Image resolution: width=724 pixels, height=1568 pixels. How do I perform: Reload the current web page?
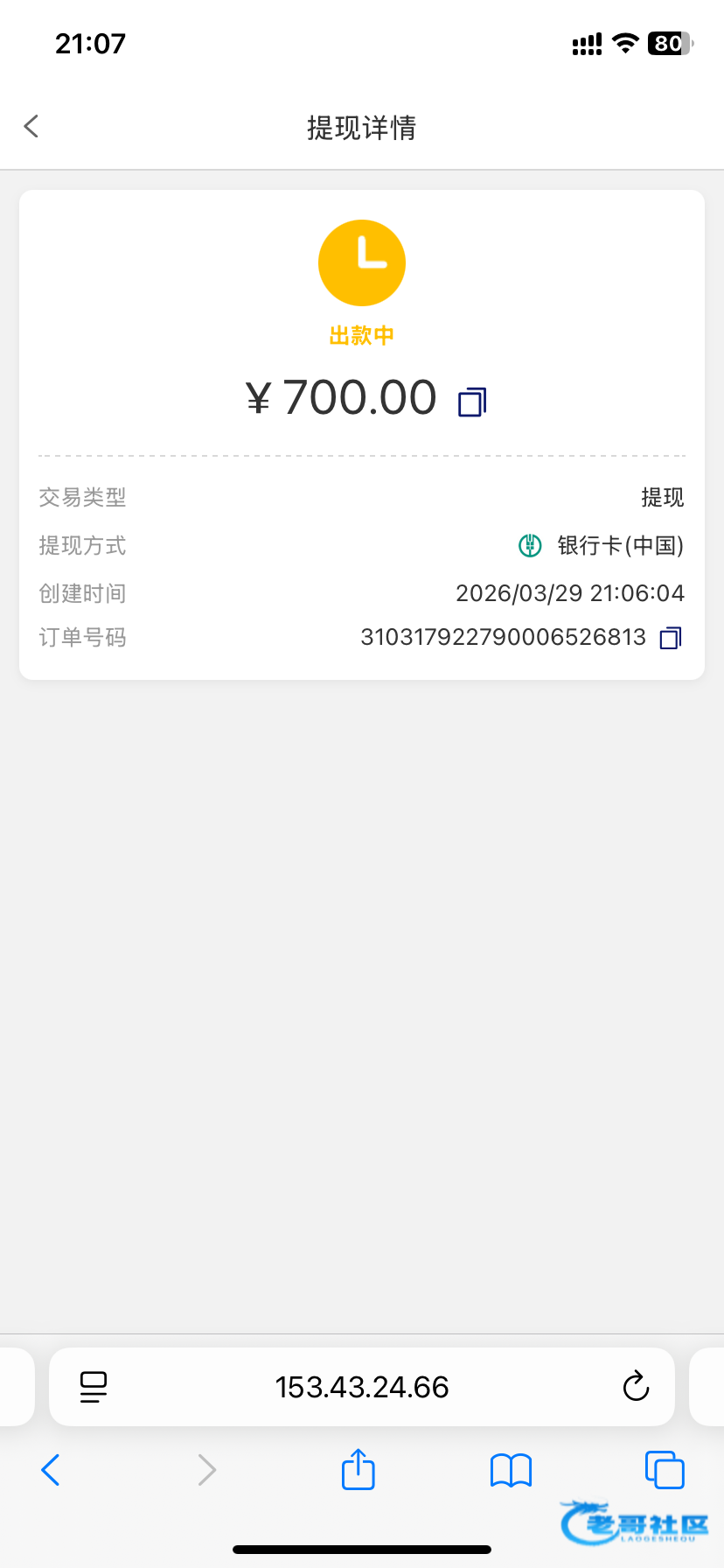click(636, 1387)
